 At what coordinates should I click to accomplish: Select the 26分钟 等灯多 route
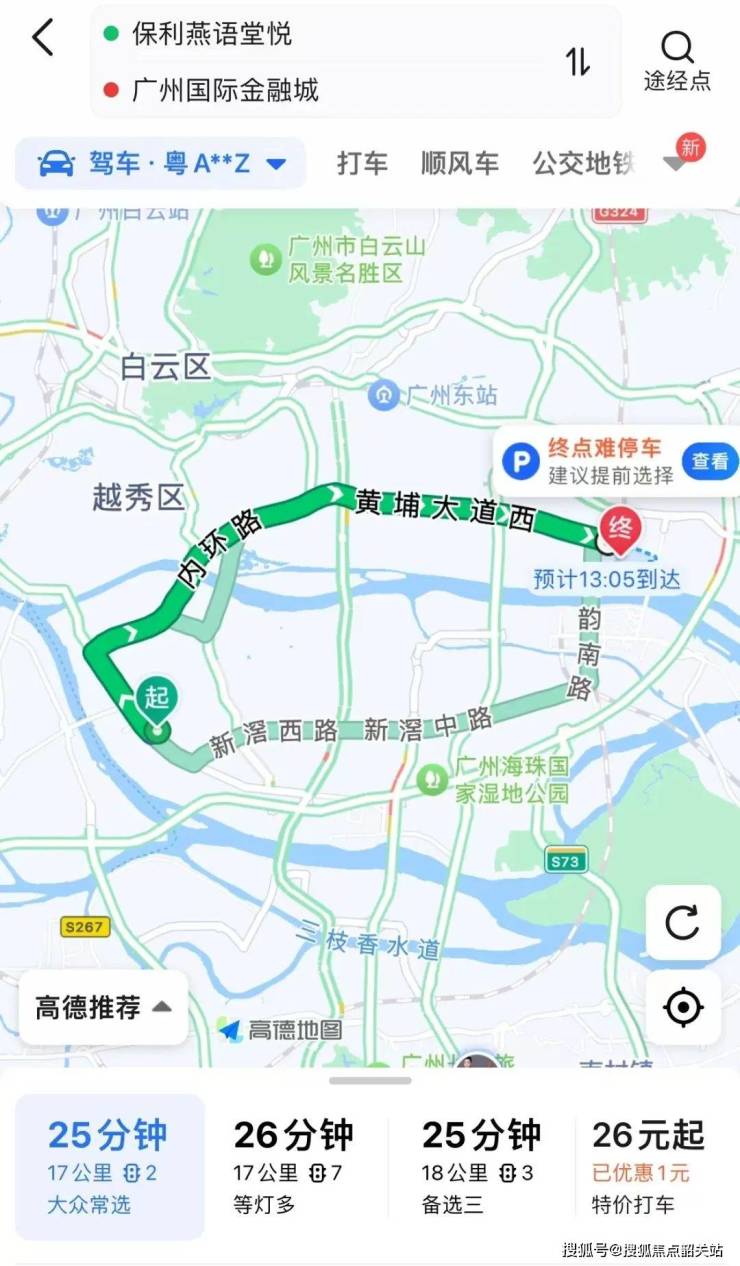293,1167
